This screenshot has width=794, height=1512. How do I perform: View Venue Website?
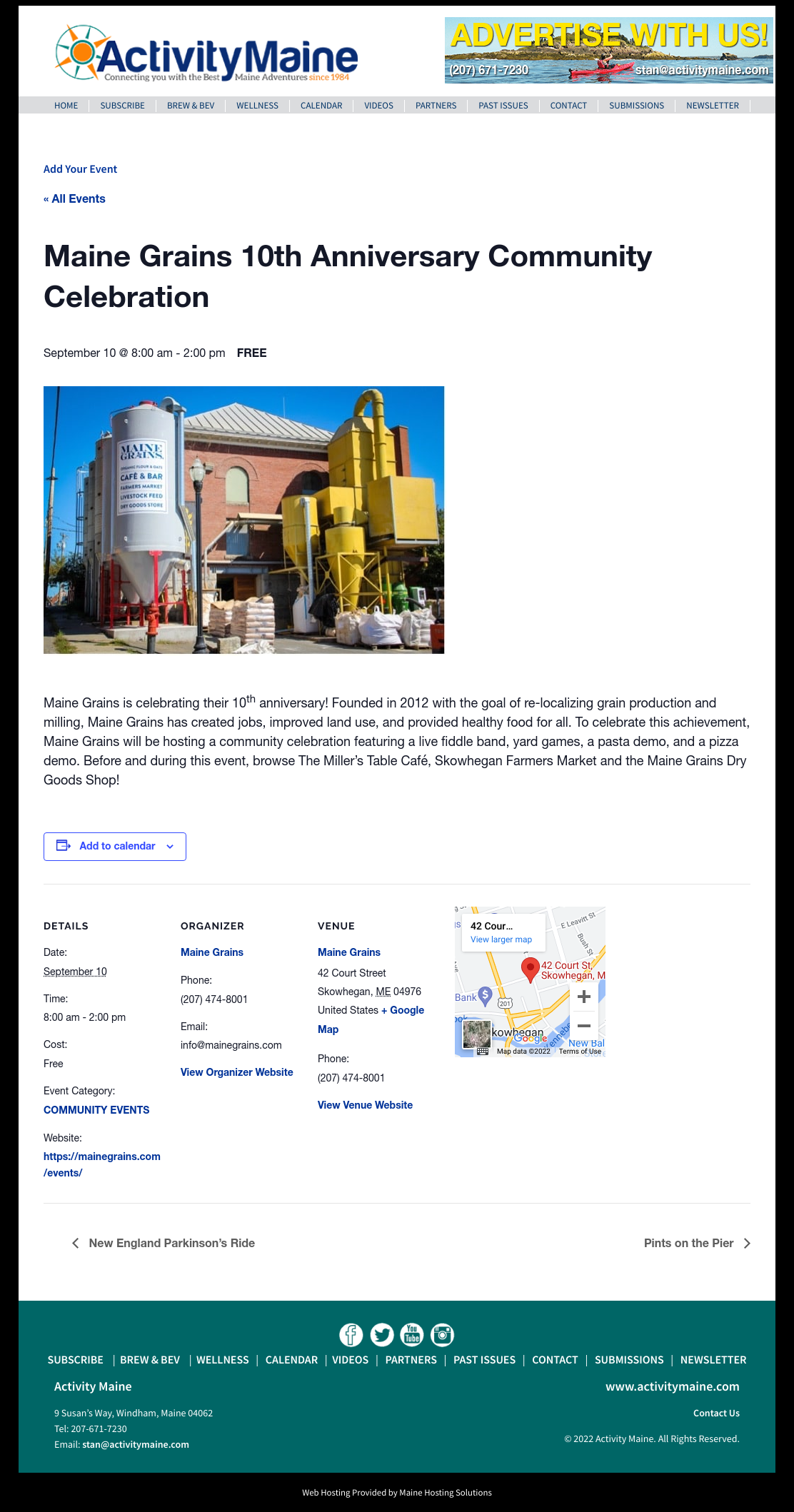pos(365,1105)
